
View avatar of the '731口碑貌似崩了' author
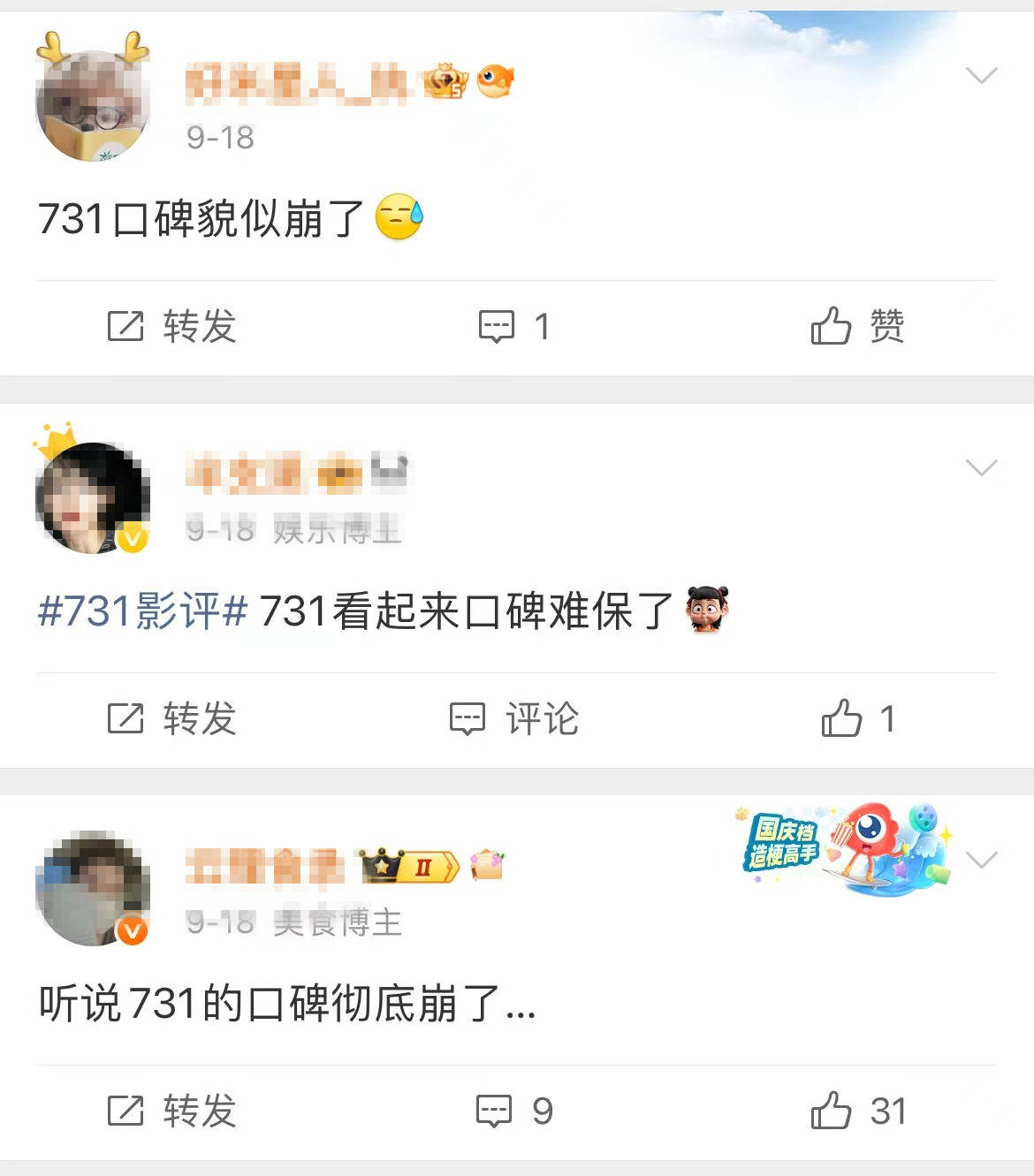(92, 104)
